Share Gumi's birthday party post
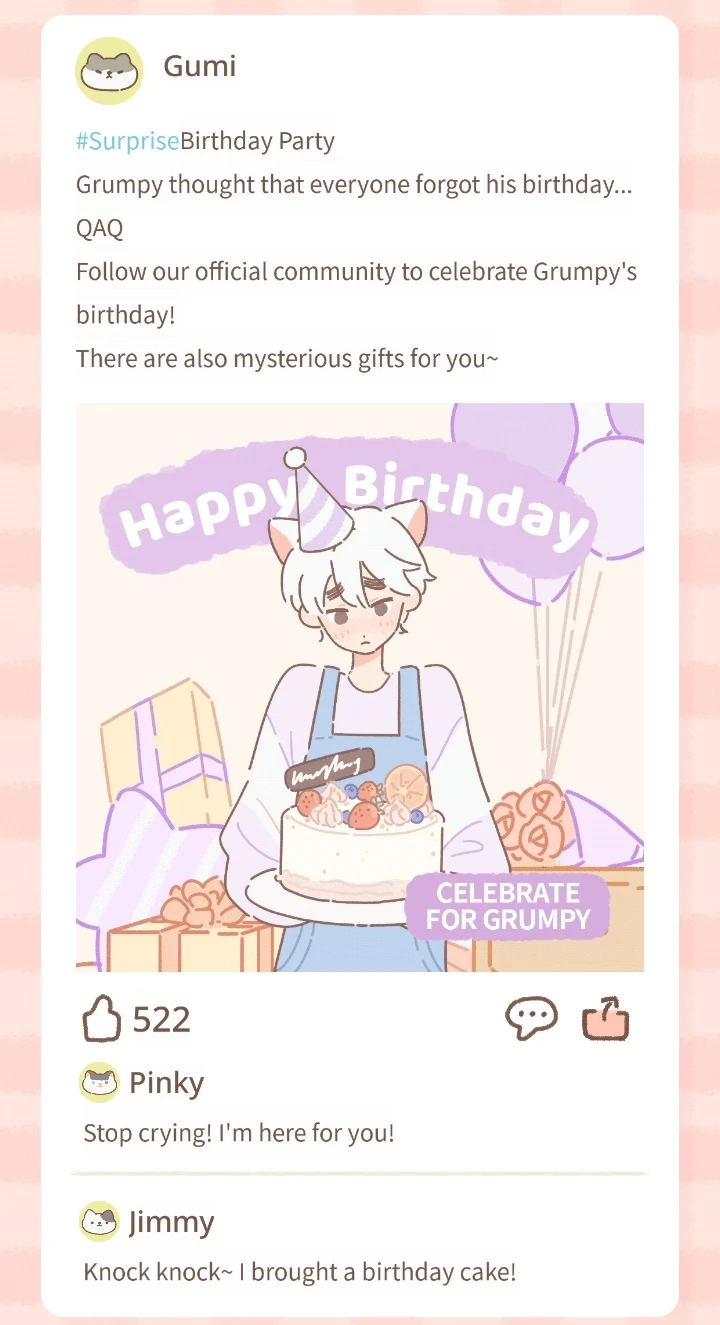Viewport: 720px width, 1325px height. (x=606, y=1019)
